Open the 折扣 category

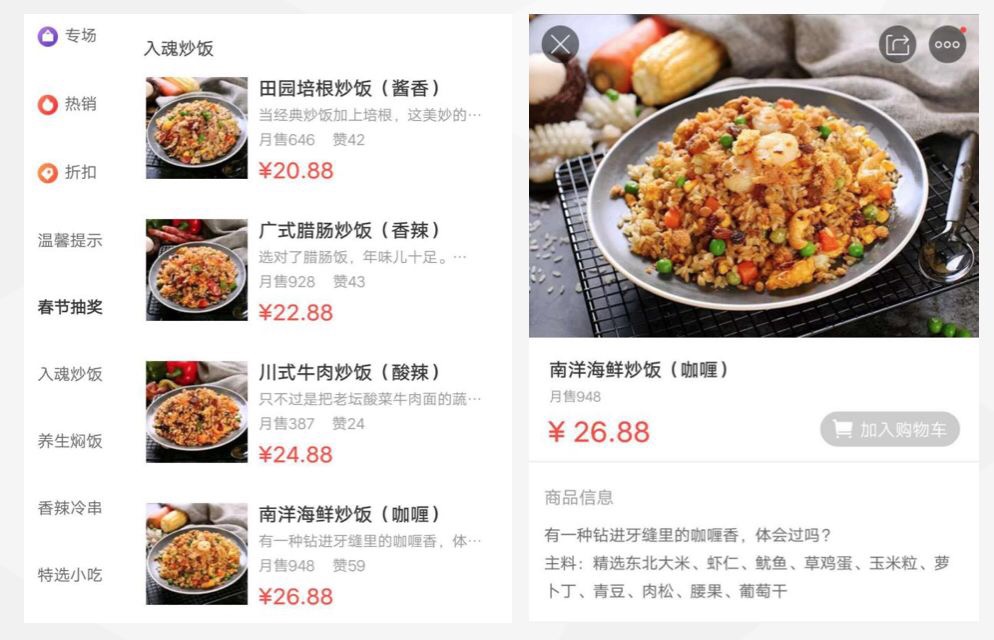pyautogui.click(x=68, y=172)
